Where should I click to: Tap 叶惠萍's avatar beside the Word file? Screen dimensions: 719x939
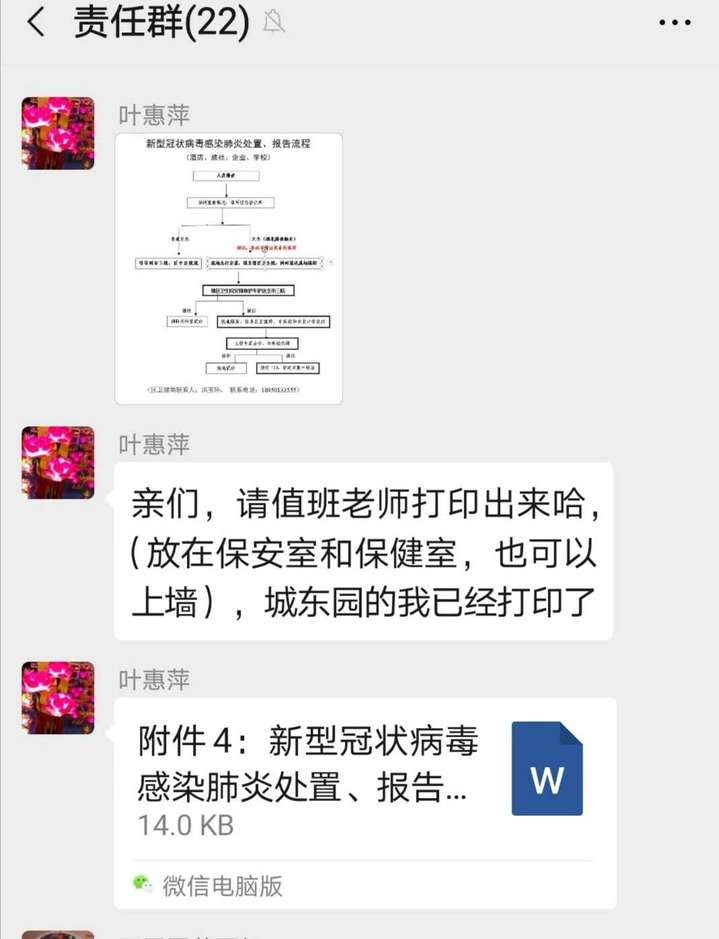(x=58, y=697)
